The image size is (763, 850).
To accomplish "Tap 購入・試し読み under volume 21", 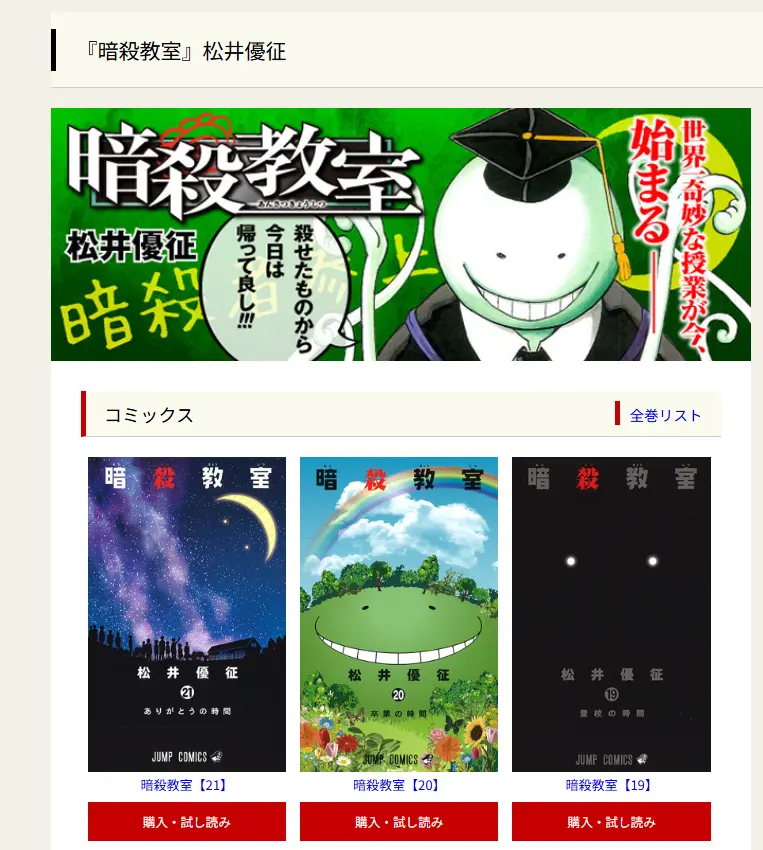I will [187, 822].
